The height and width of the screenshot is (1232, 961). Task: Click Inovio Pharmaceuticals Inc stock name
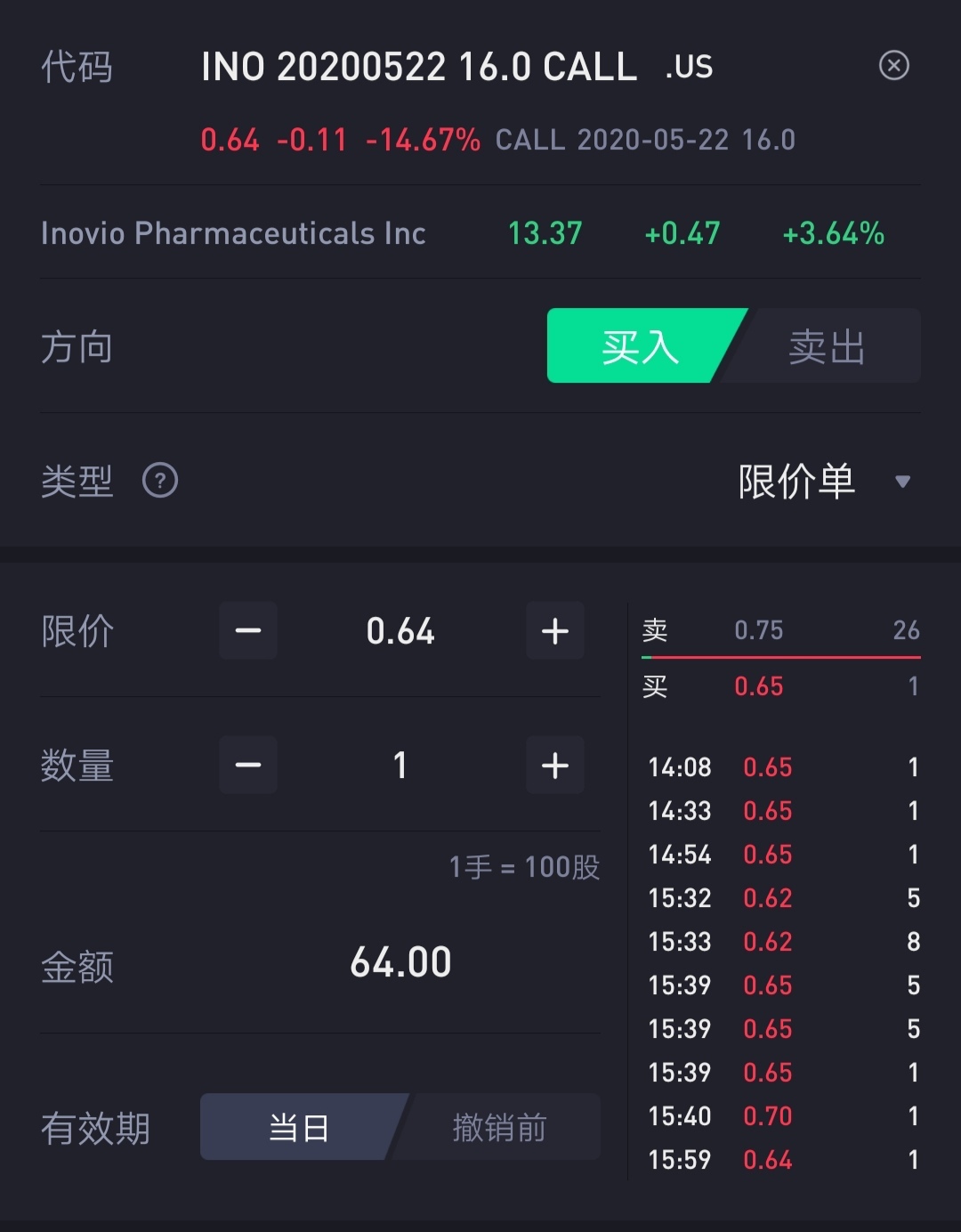pos(234,232)
